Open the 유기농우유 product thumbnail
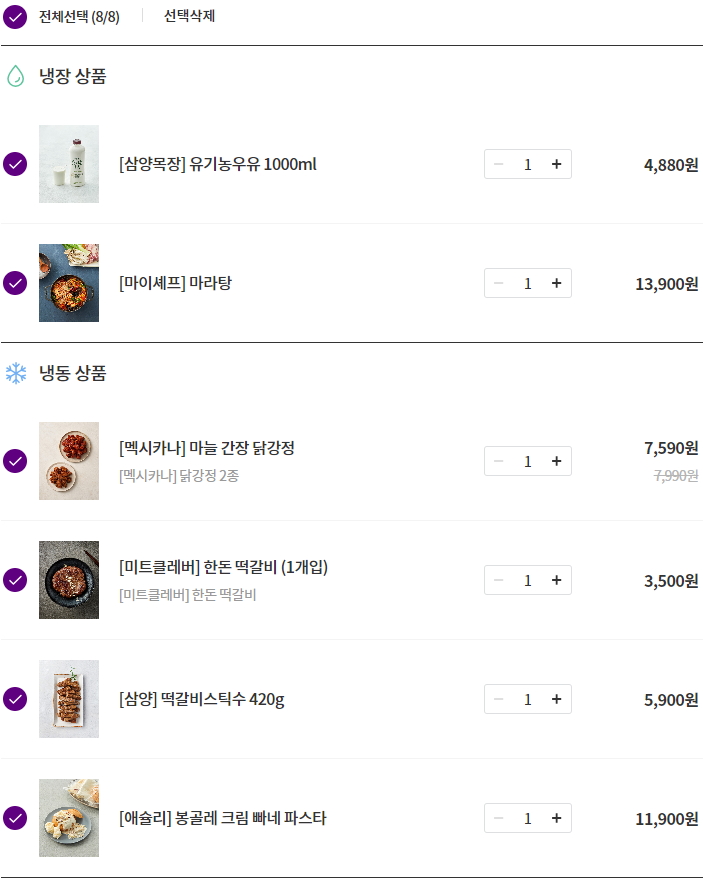This screenshot has width=703, height=882. (69, 164)
